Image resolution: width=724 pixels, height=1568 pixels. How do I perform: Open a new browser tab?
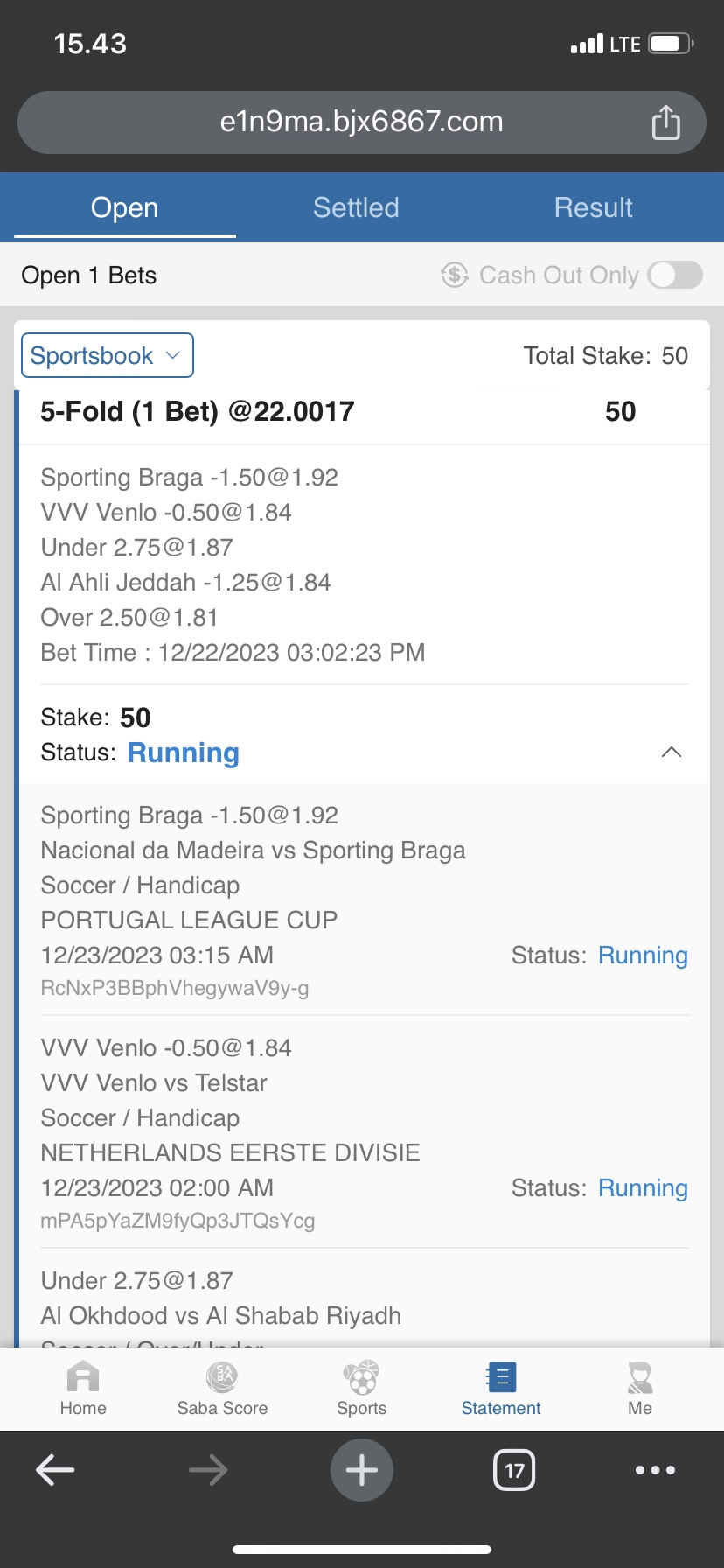pos(361,1470)
